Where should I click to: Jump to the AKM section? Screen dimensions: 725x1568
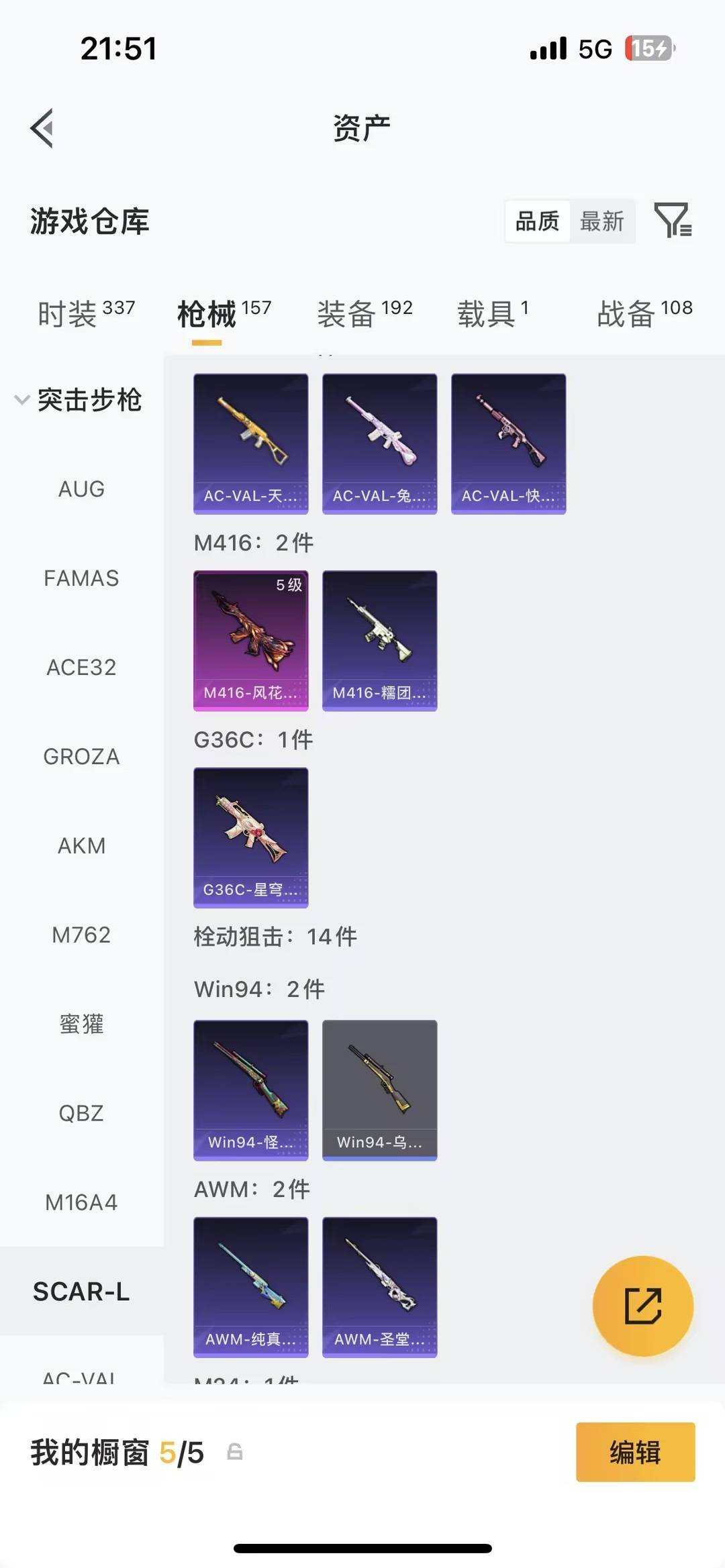pyautogui.click(x=81, y=846)
